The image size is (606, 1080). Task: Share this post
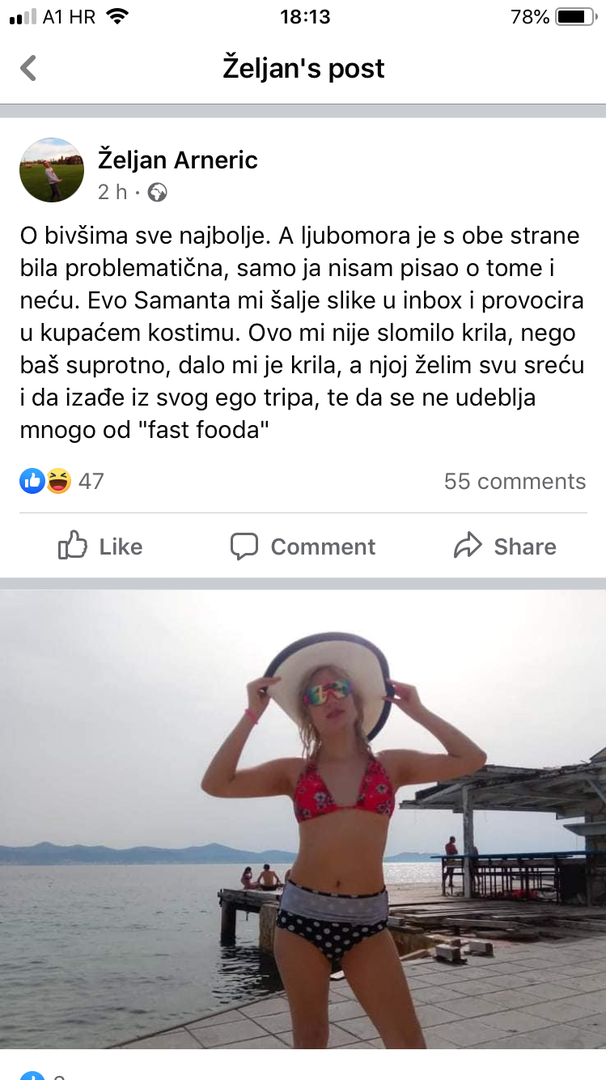click(504, 546)
